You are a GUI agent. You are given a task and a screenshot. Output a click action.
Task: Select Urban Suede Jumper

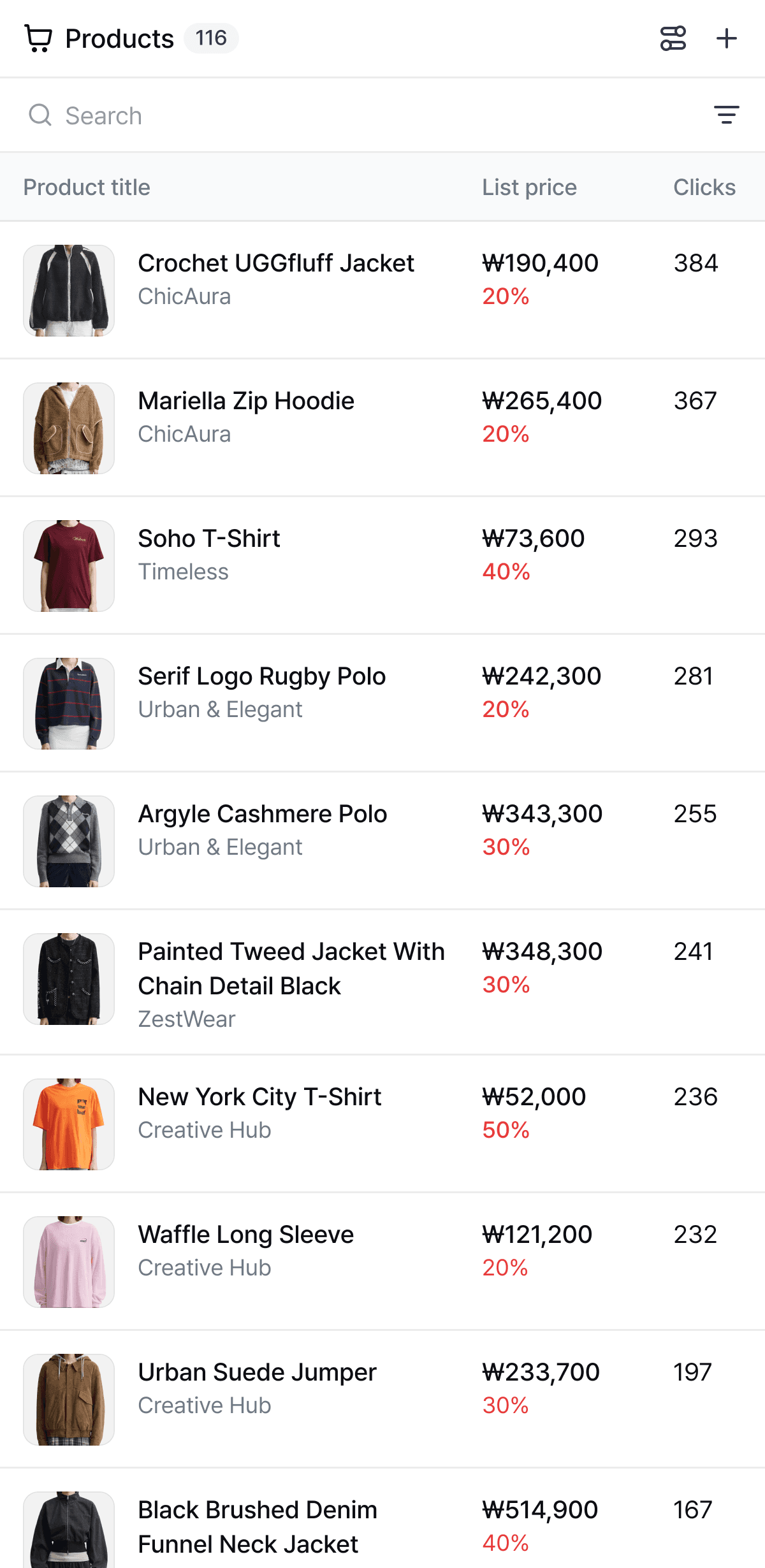coord(257,1372)
